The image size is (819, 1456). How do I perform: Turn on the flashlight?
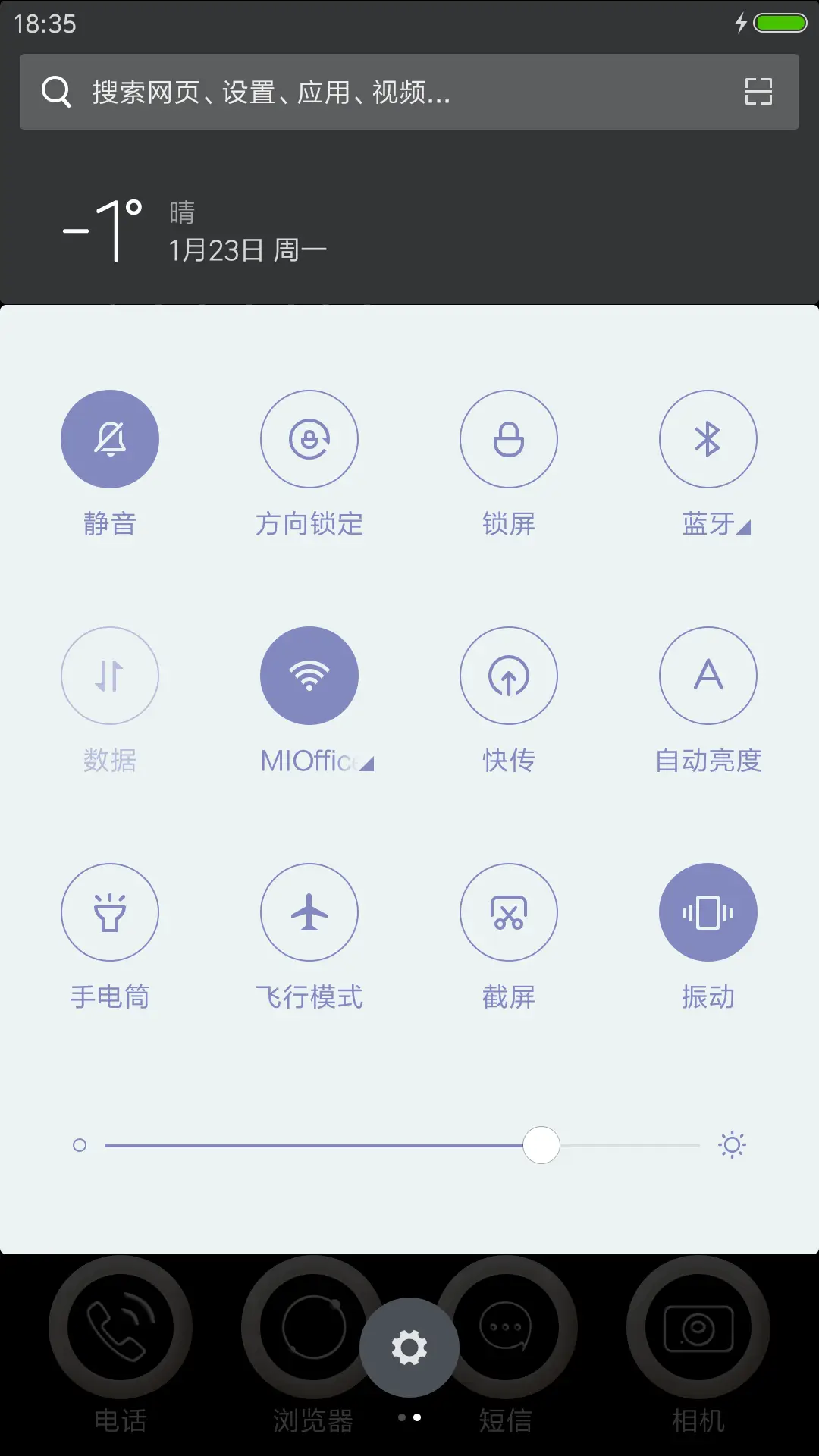pyautogui.click(x=110, y=912)
